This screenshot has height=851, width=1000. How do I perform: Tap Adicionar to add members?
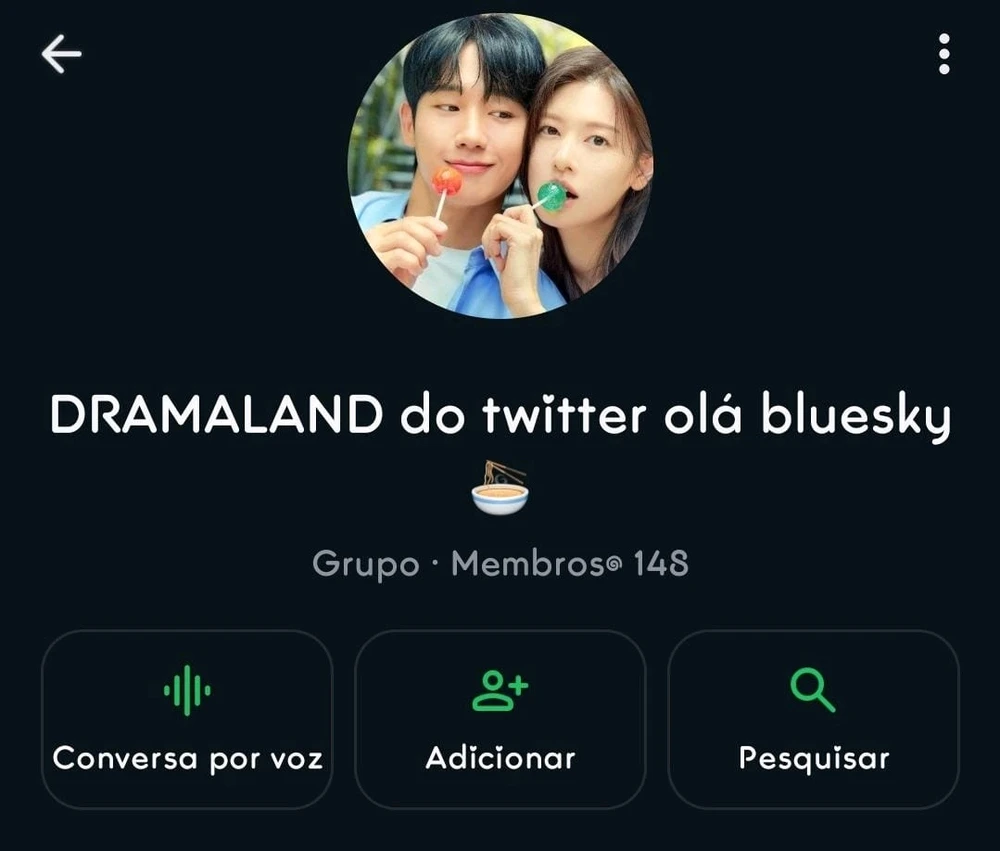coord(500,719)
